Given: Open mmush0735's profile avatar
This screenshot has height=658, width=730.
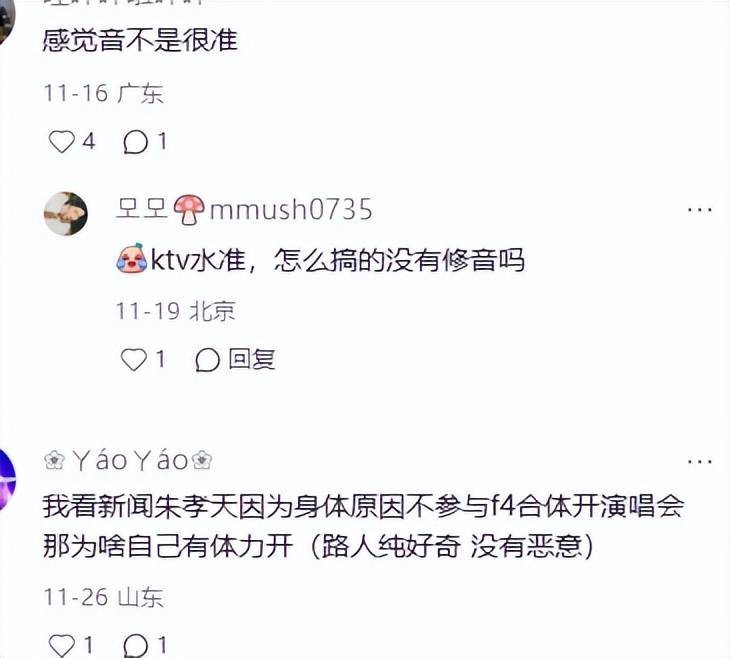Looking at the screenshot, I should click(66, 213).
